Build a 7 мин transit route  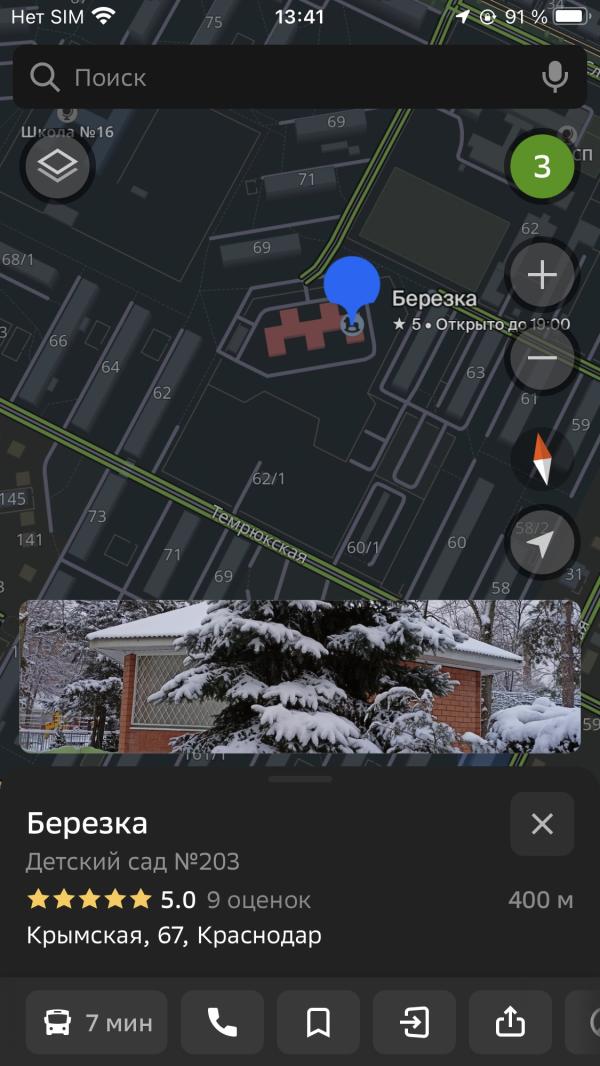tap(96, 1022)
